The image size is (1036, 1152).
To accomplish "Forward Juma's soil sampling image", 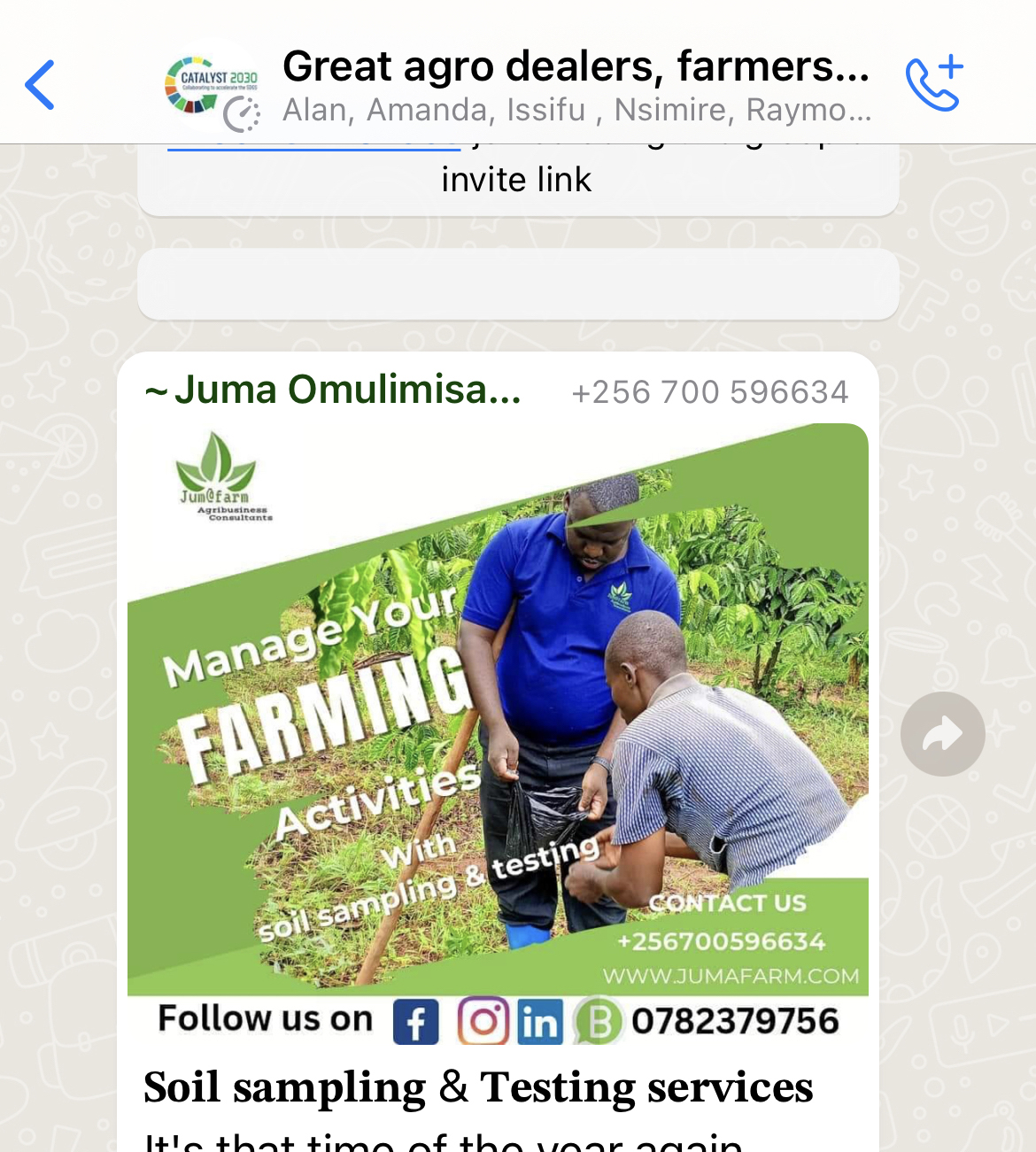I will [x=942, y=734].
